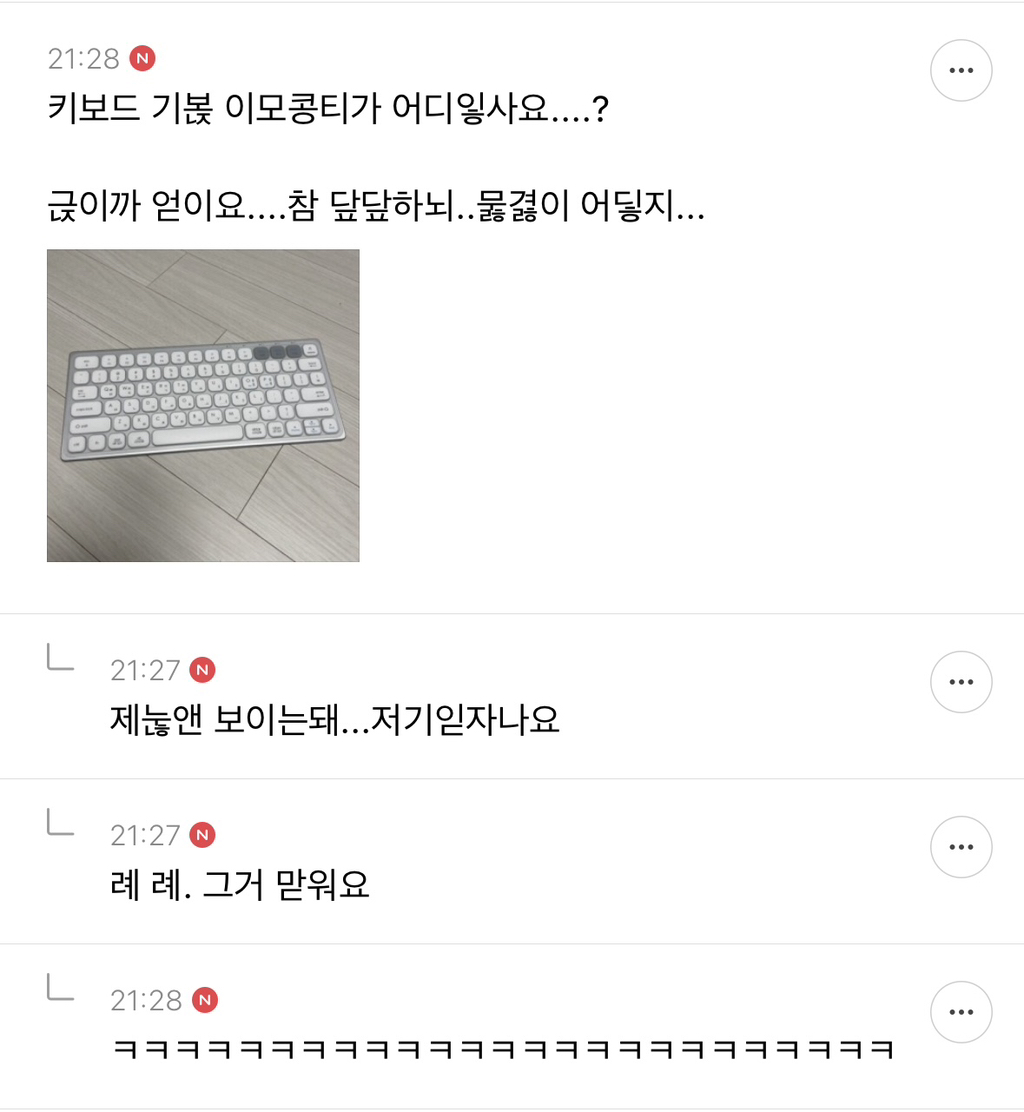Image resolution: width=1024 pixels, height=1112 pixels.
Task: View the attached keyboard photo
Action: coord(203,405)
